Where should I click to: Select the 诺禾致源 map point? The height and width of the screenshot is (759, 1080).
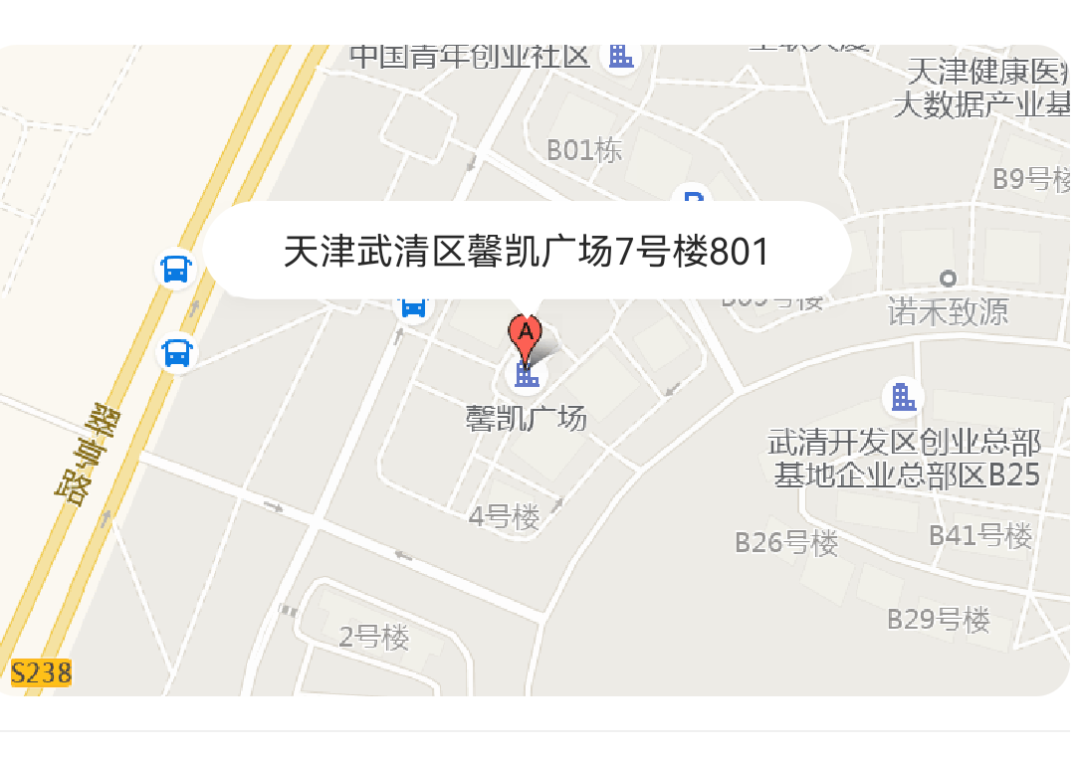coord(948,278)
